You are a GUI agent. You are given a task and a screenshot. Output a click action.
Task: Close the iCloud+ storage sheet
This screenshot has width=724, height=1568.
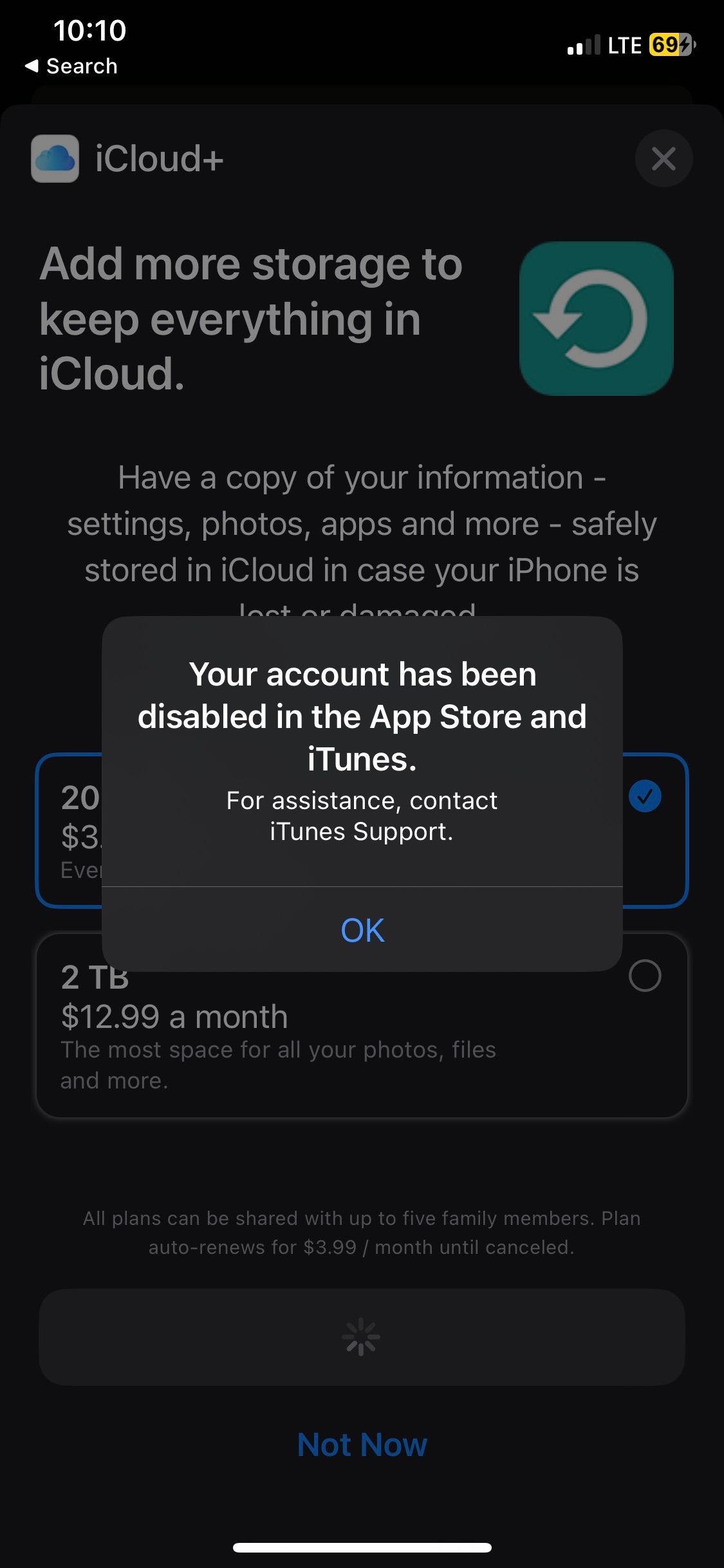pos(664,158)
